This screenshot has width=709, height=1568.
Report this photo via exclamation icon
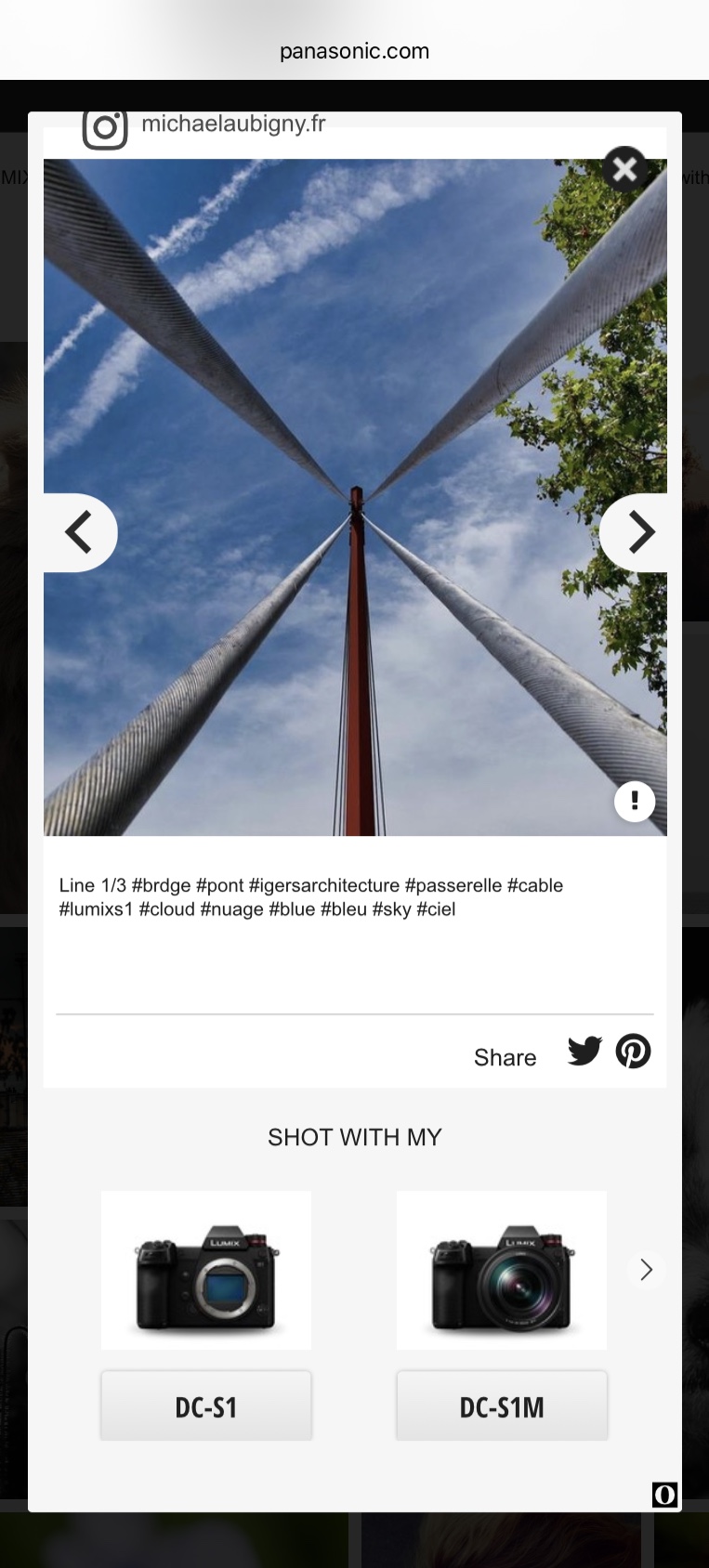point(635,801)
